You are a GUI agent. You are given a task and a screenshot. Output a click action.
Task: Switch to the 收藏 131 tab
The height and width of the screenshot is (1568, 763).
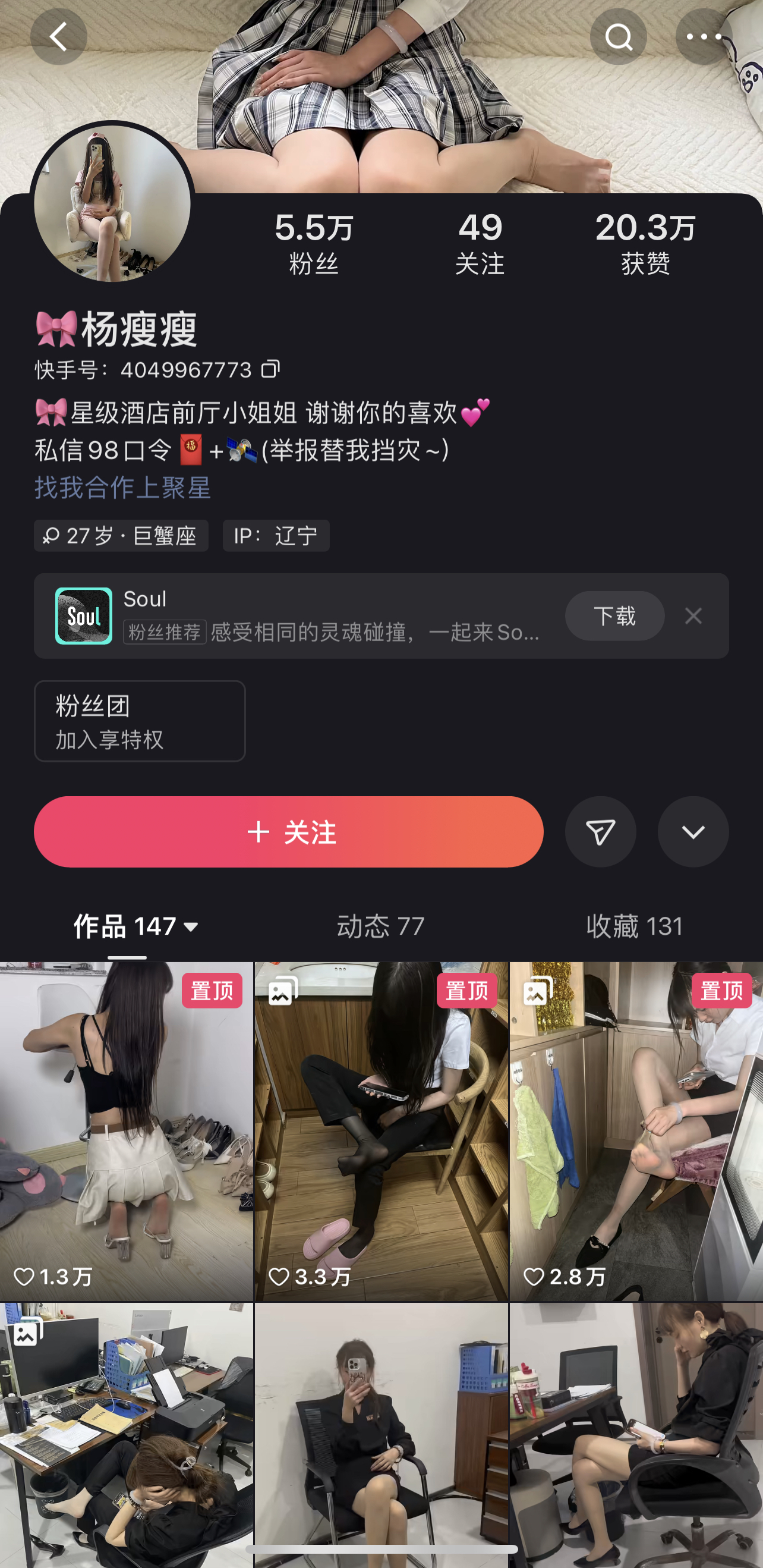[x=635, y=926]
